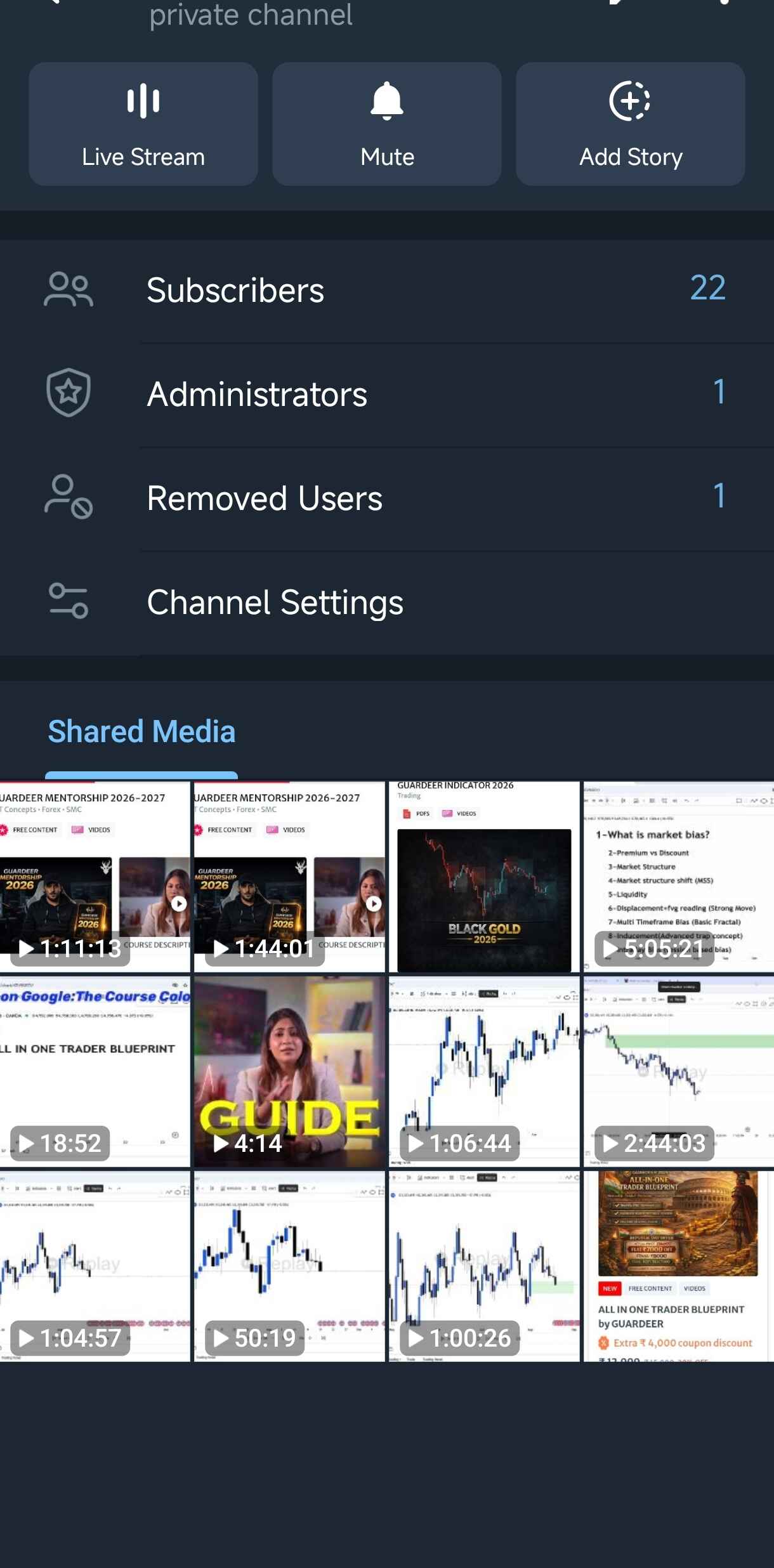Open the All In One Trader Blueprint image
The image size is (774, 1568).
[x=678, y=1266]
